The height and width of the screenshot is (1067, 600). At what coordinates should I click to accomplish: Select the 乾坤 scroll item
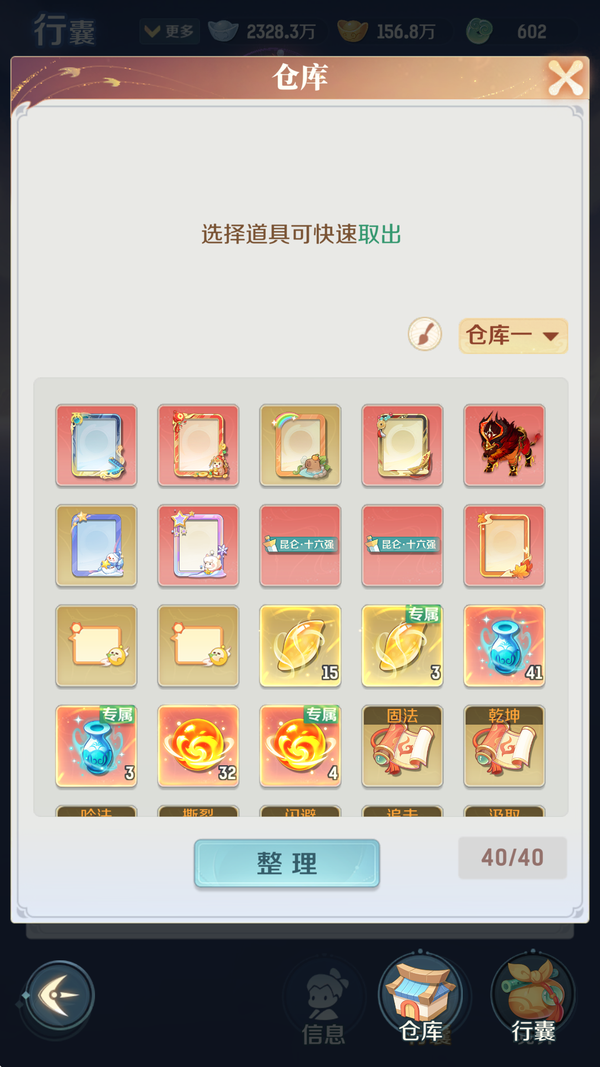[x=504, y=746]
